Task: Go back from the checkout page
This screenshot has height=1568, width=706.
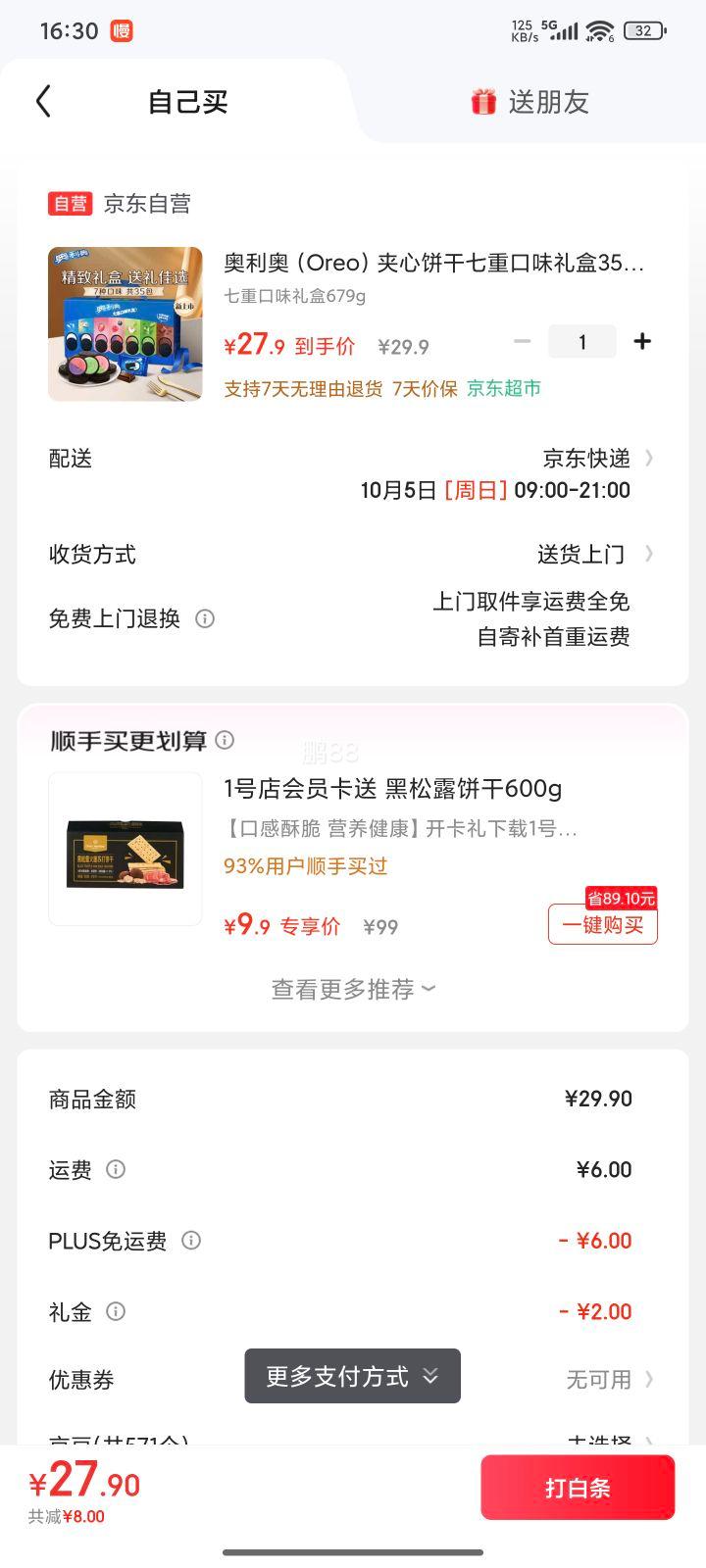Action: 43,101
